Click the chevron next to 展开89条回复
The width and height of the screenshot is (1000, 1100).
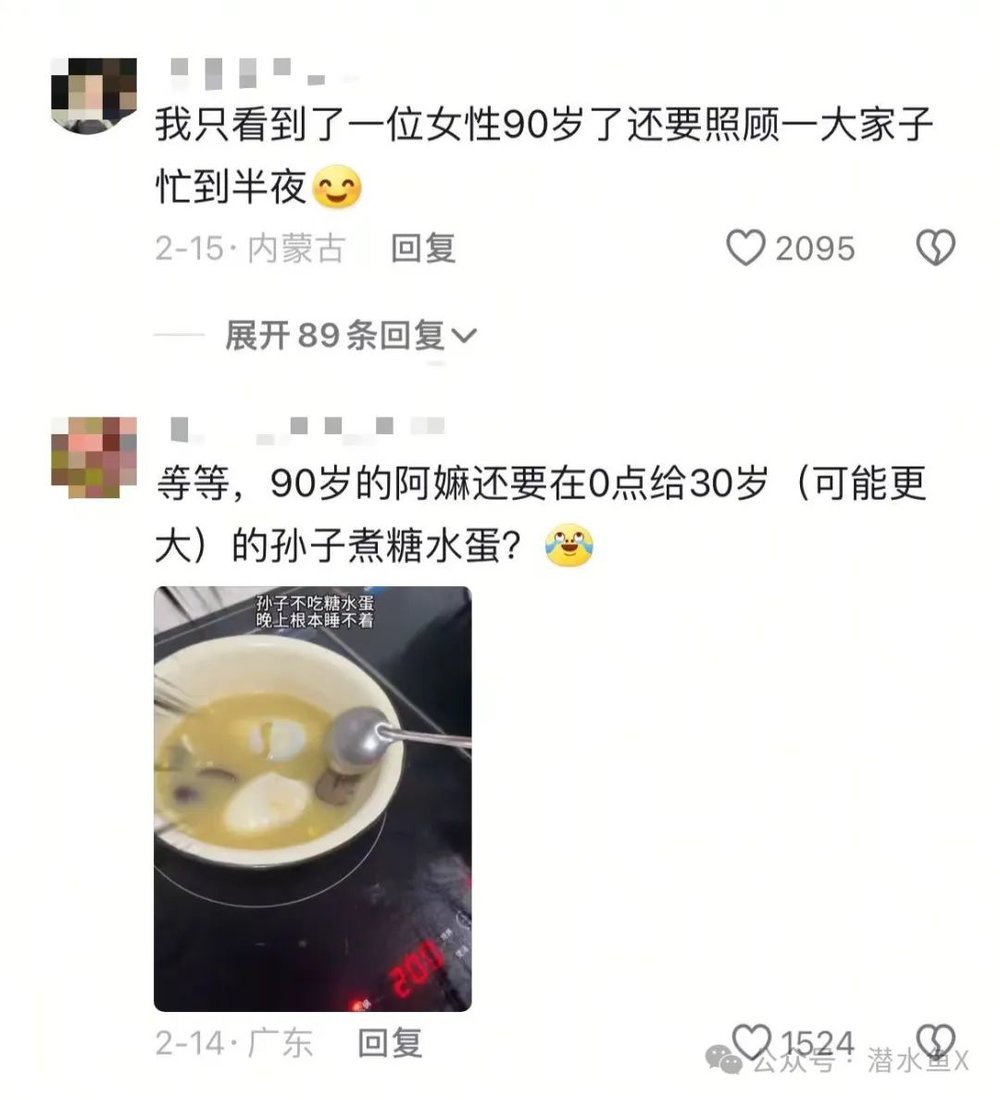462,333
